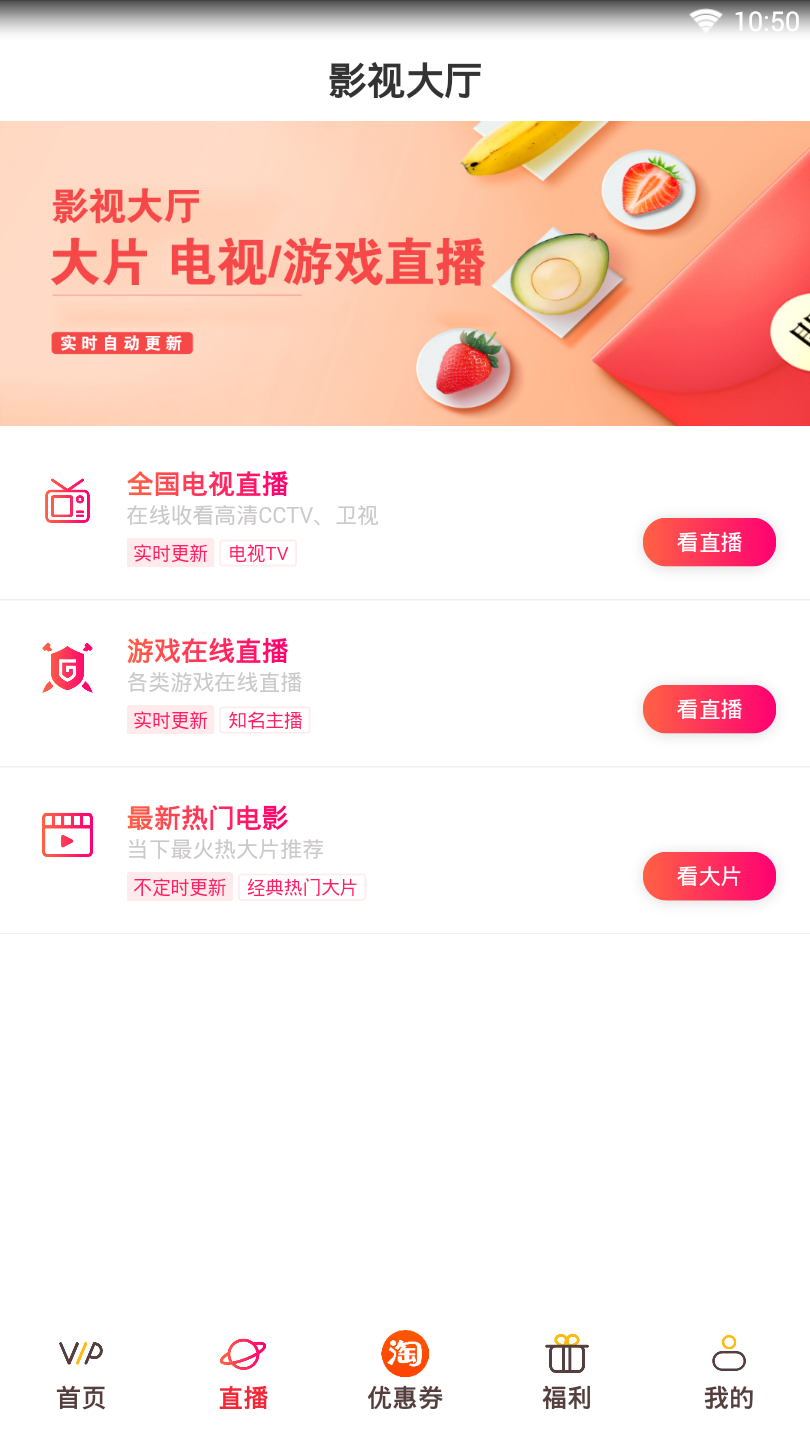The image size is (810, 1440).
Task: Tap 看直播 button for 全国电视直播
Action: (x=709, y=542)
